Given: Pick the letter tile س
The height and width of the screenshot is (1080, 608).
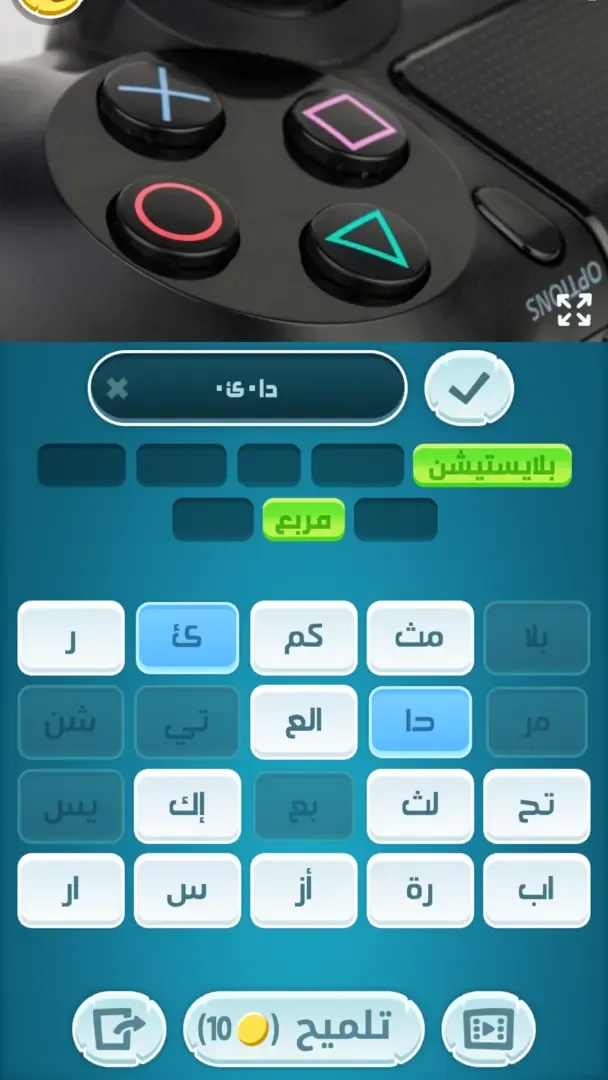Looking at the screenshot, I should tap(187, 890).
